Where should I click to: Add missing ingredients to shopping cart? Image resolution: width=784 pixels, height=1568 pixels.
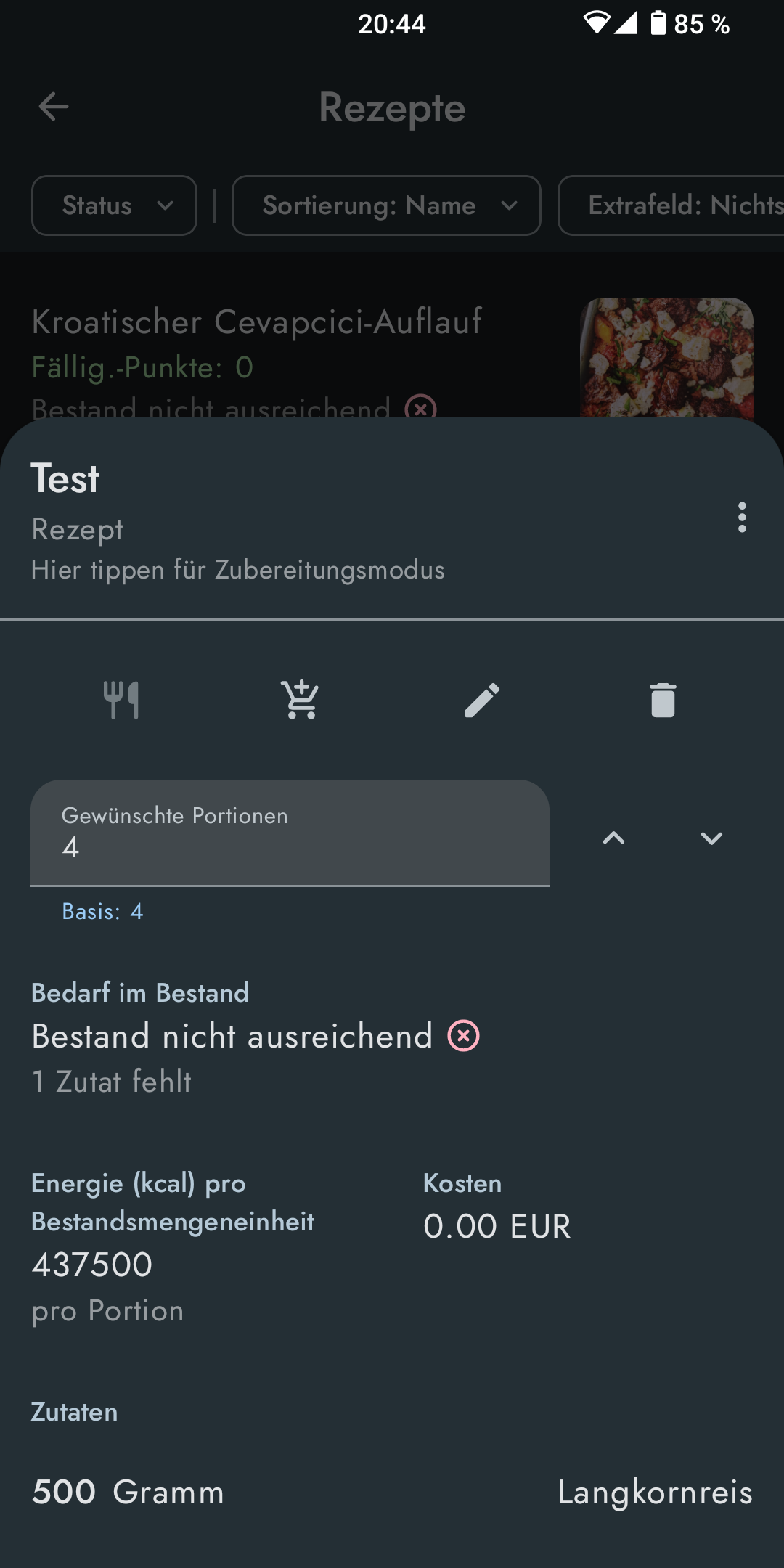301,700
